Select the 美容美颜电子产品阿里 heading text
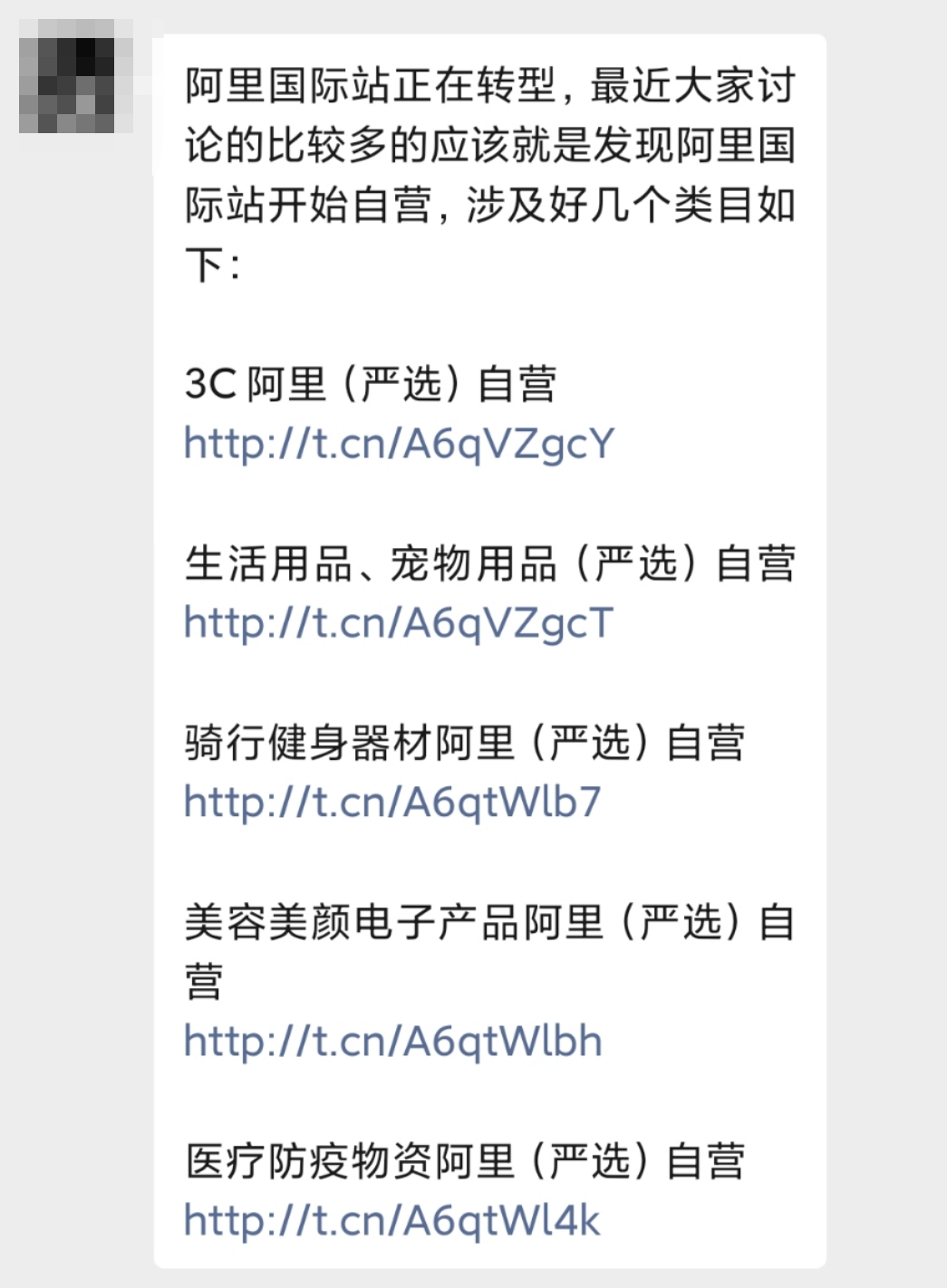 489,924
